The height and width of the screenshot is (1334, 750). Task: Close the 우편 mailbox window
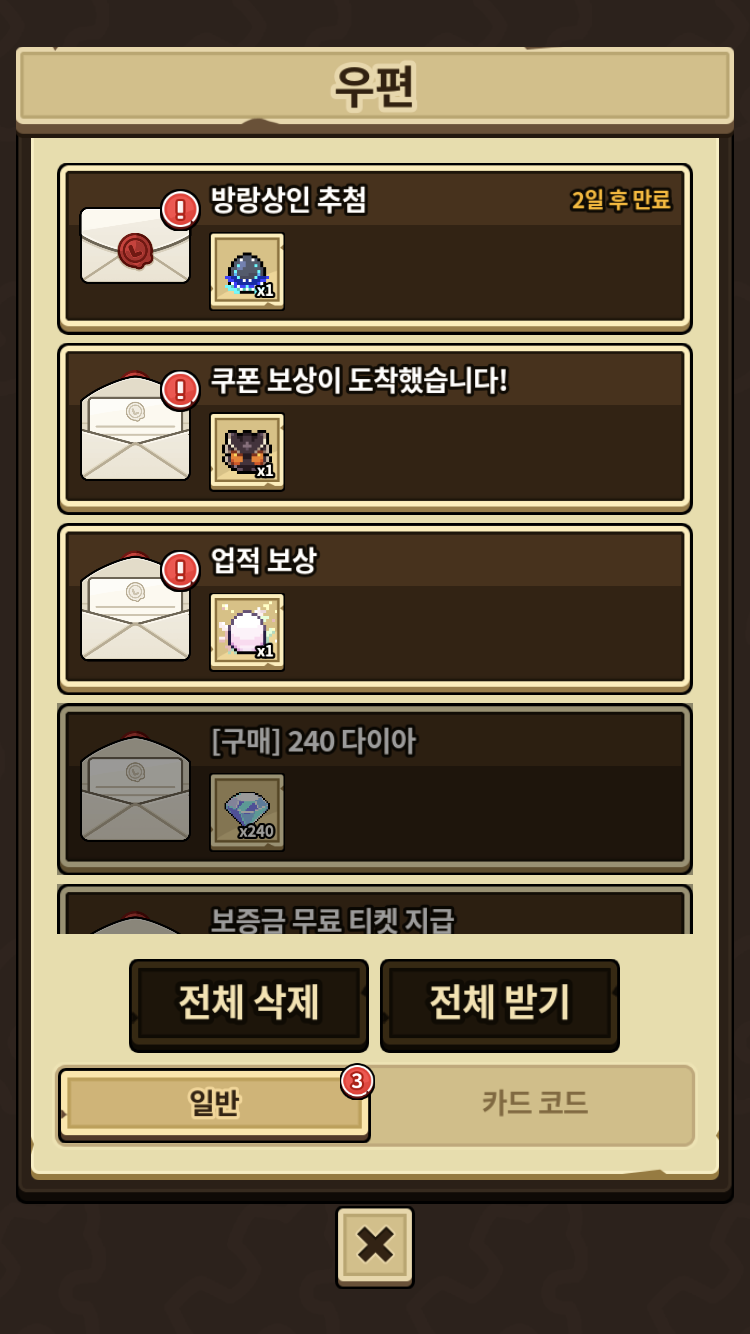pyautogui.click(x=375, y=1245)
